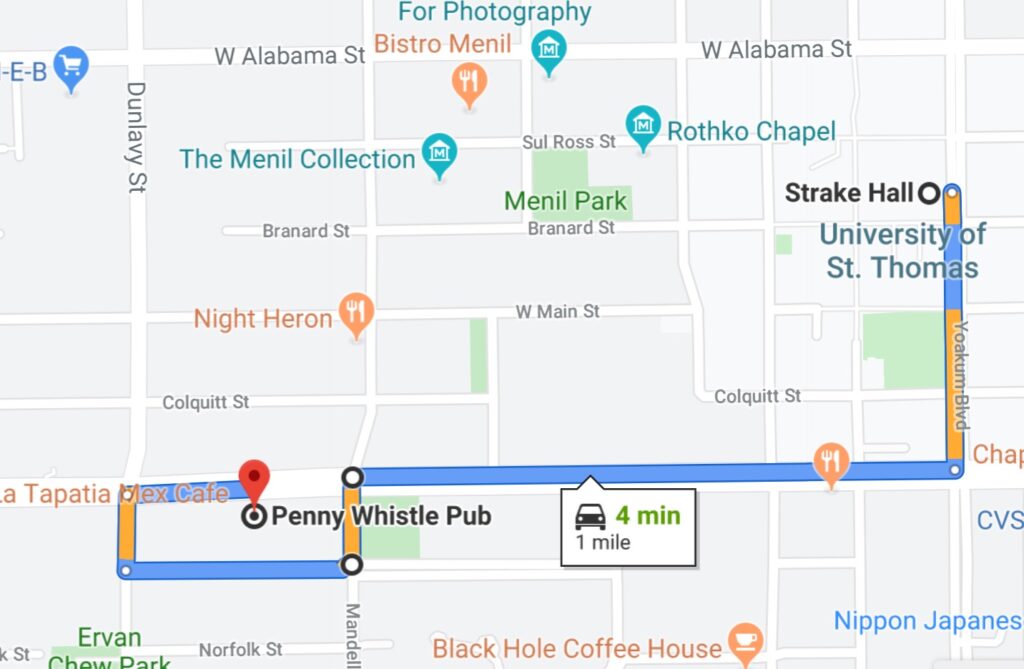Tap the Bistro Menil restaurant pin

point(469,82)
